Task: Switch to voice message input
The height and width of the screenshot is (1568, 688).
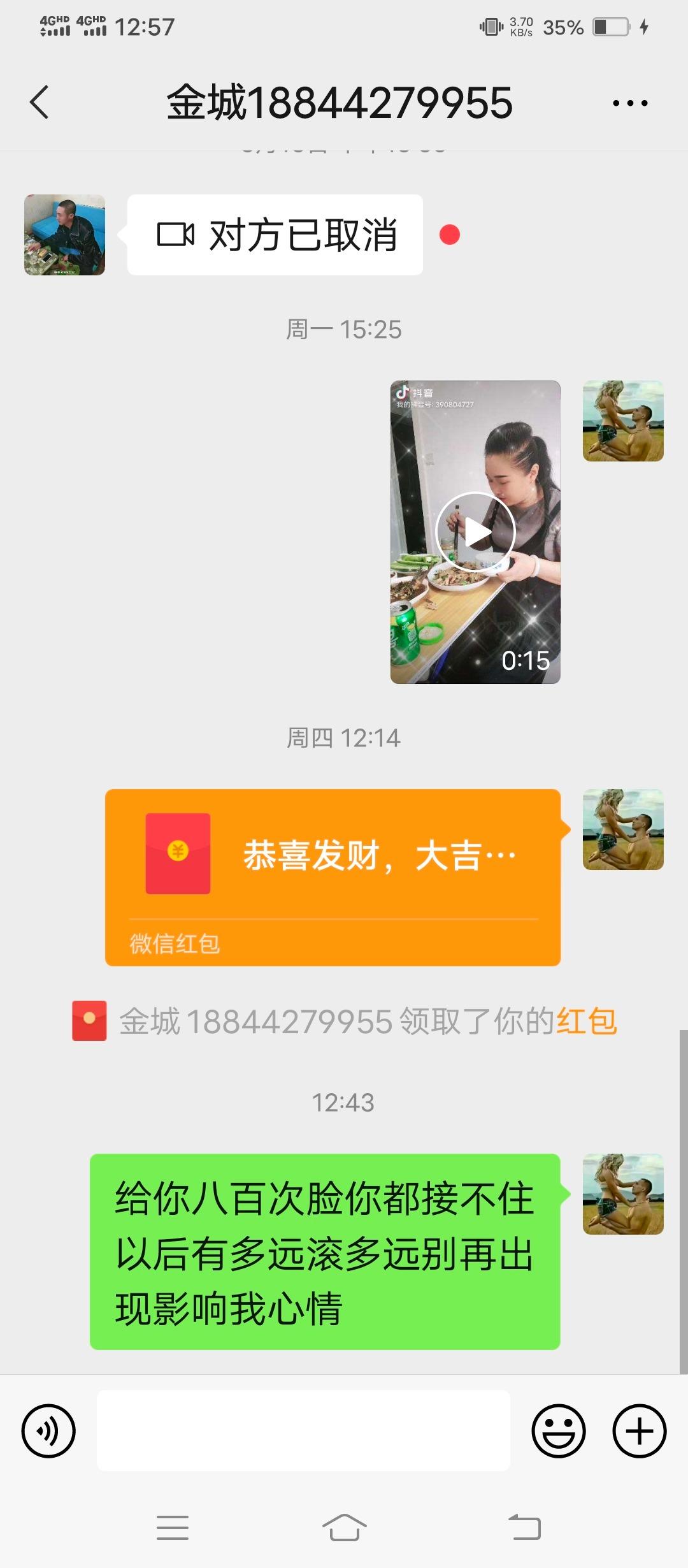Action: pyautogui.click(x=48, y=1431)
